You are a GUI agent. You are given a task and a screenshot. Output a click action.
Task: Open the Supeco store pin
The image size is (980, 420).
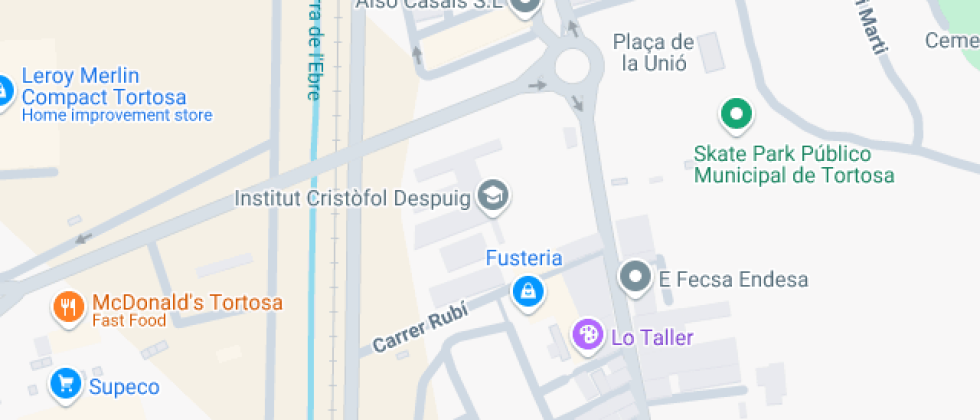[x=66, y=383]
